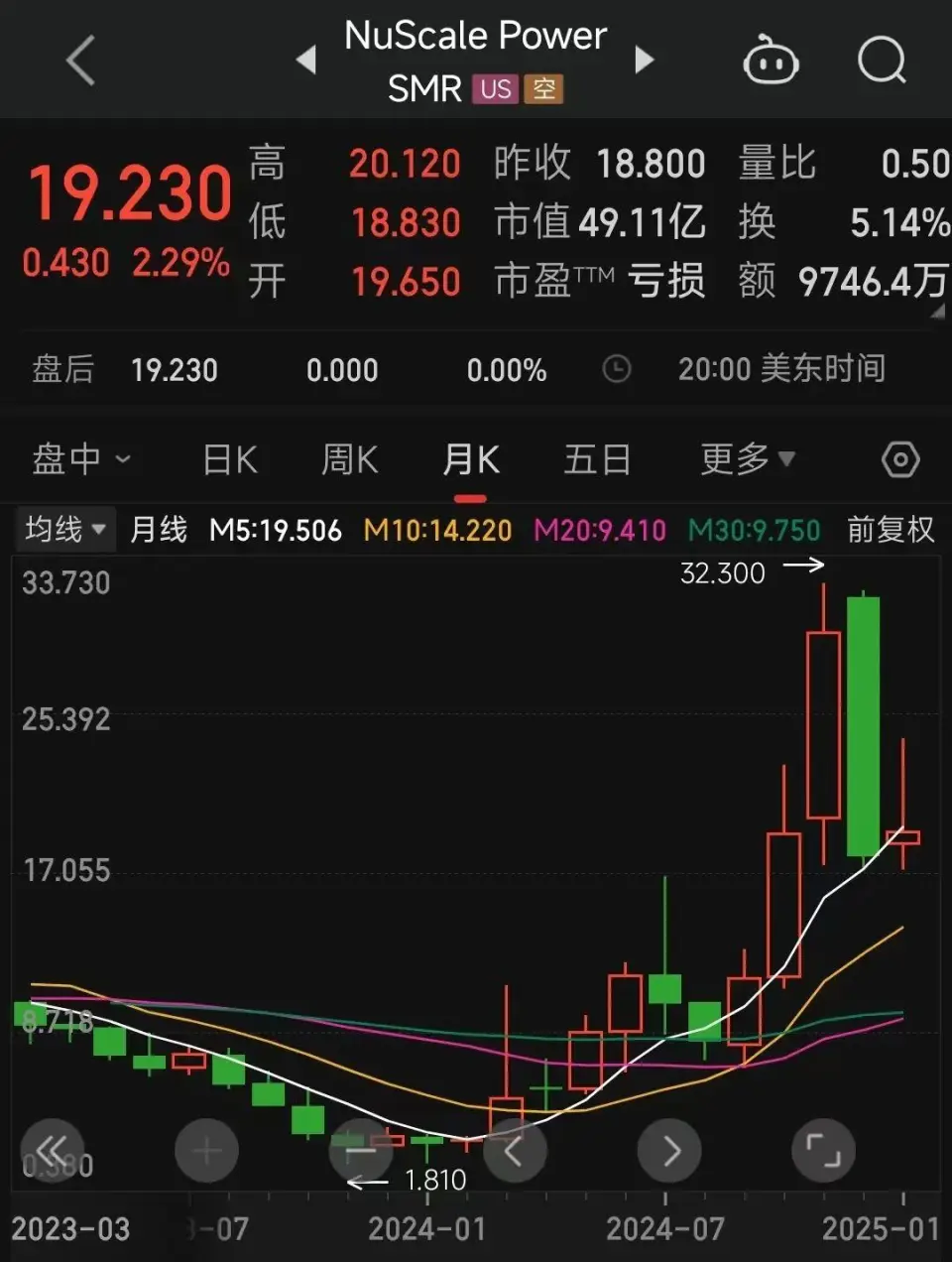952x1262 pixels.
Task: Move chart left with the left chevron button
Action: click(515, 1151)
